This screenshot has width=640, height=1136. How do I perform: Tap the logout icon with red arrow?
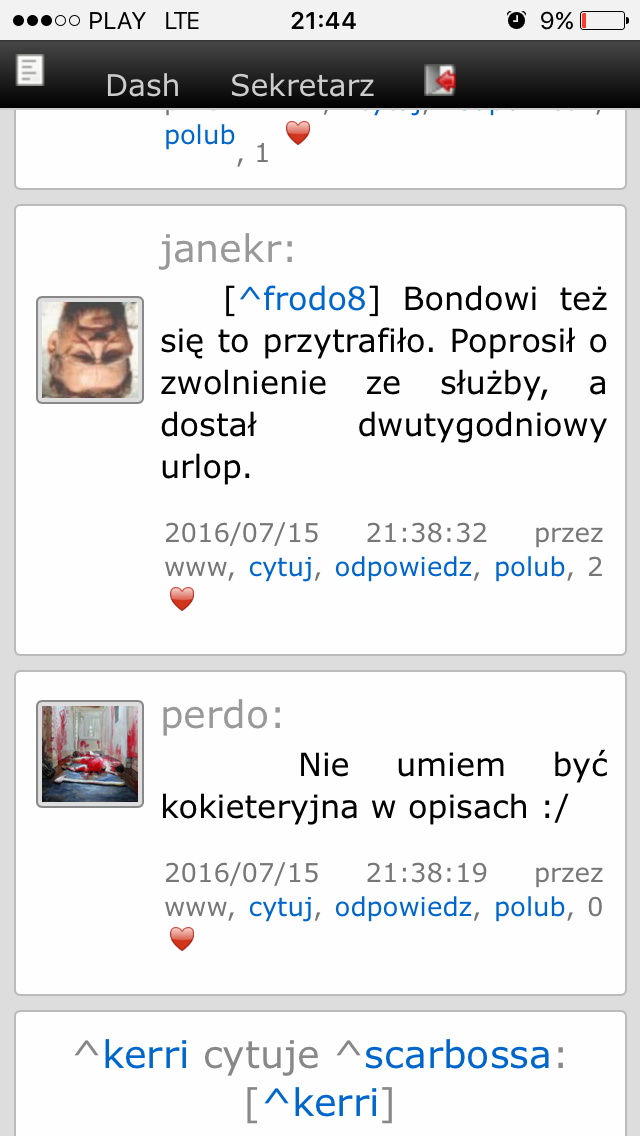coord(440,80)
